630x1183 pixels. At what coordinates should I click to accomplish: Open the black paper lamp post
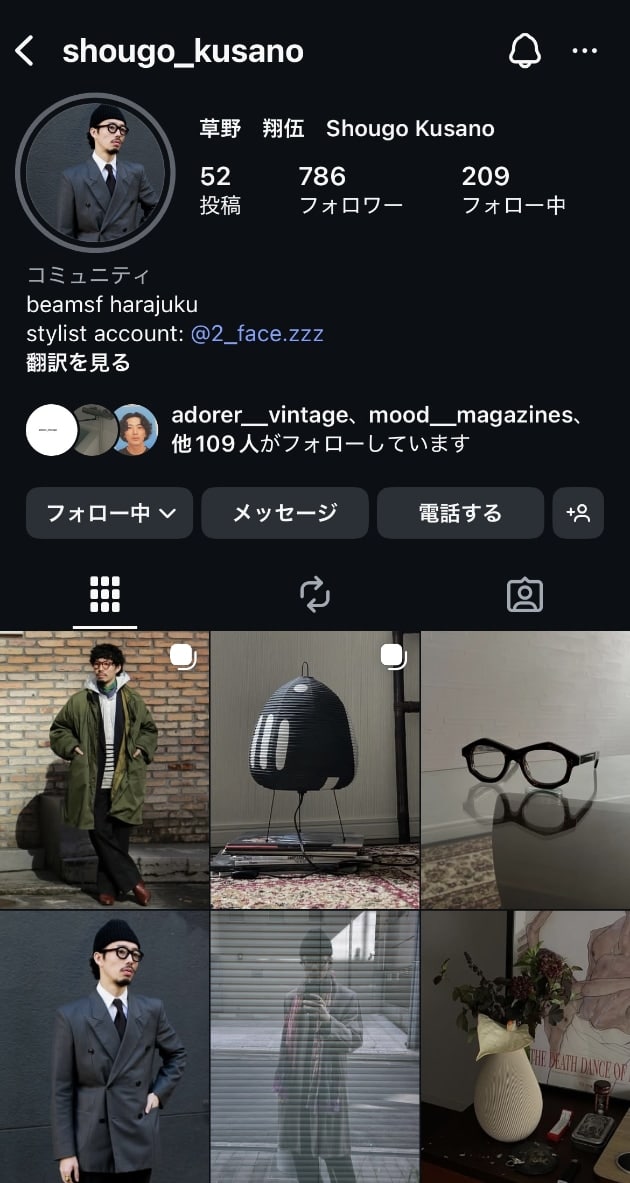[x=315, y=769]
